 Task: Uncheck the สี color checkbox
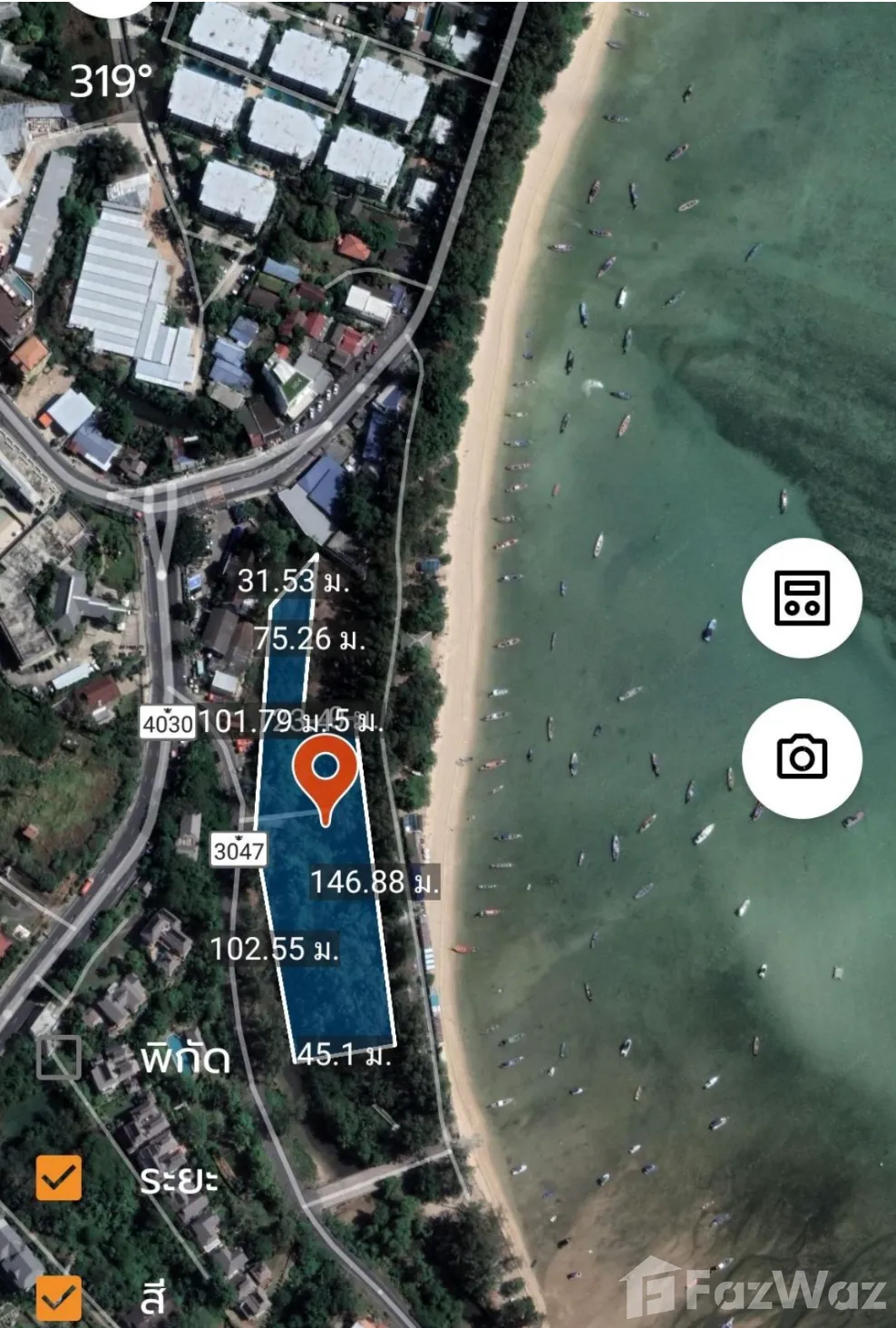click(59, 1297)
